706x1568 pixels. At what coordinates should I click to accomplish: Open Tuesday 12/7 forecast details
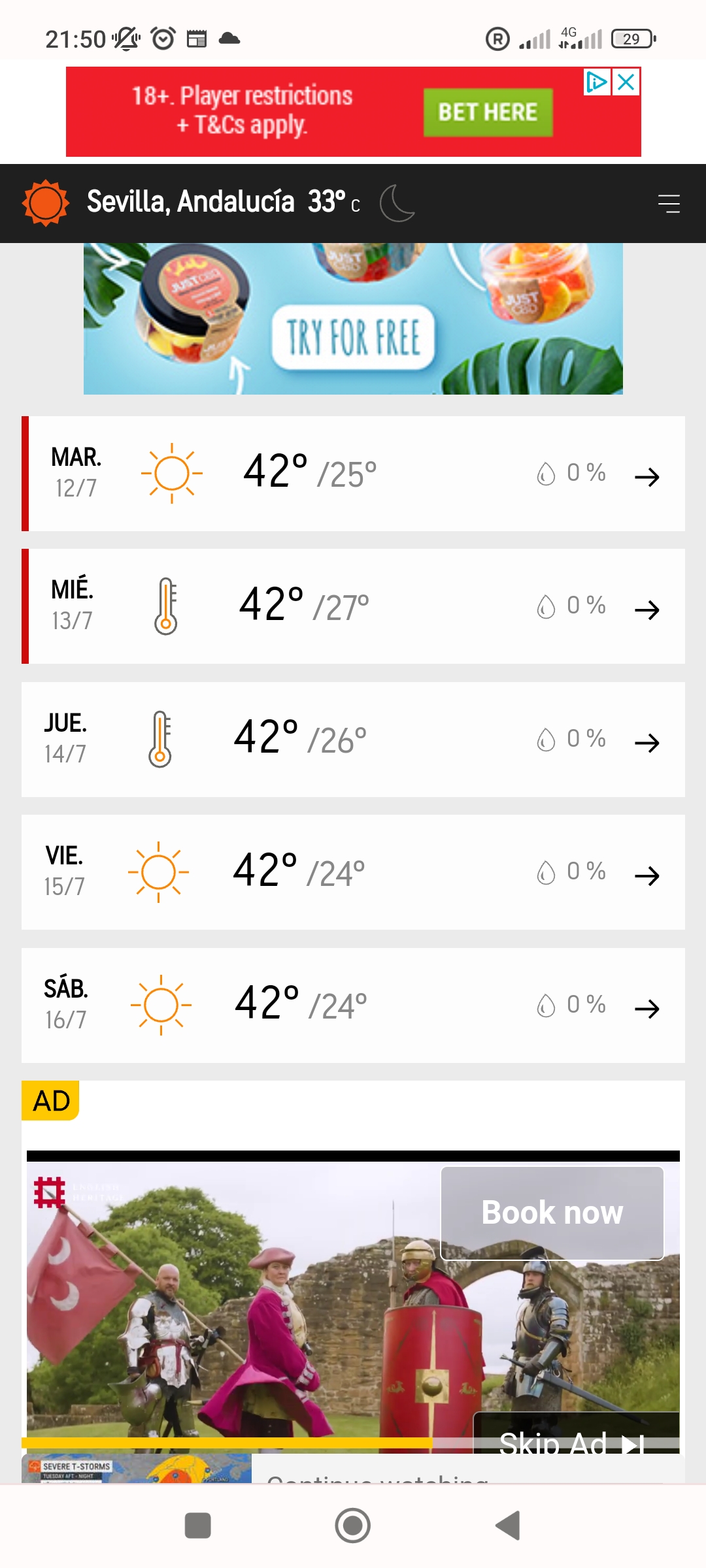click(353, 473)
